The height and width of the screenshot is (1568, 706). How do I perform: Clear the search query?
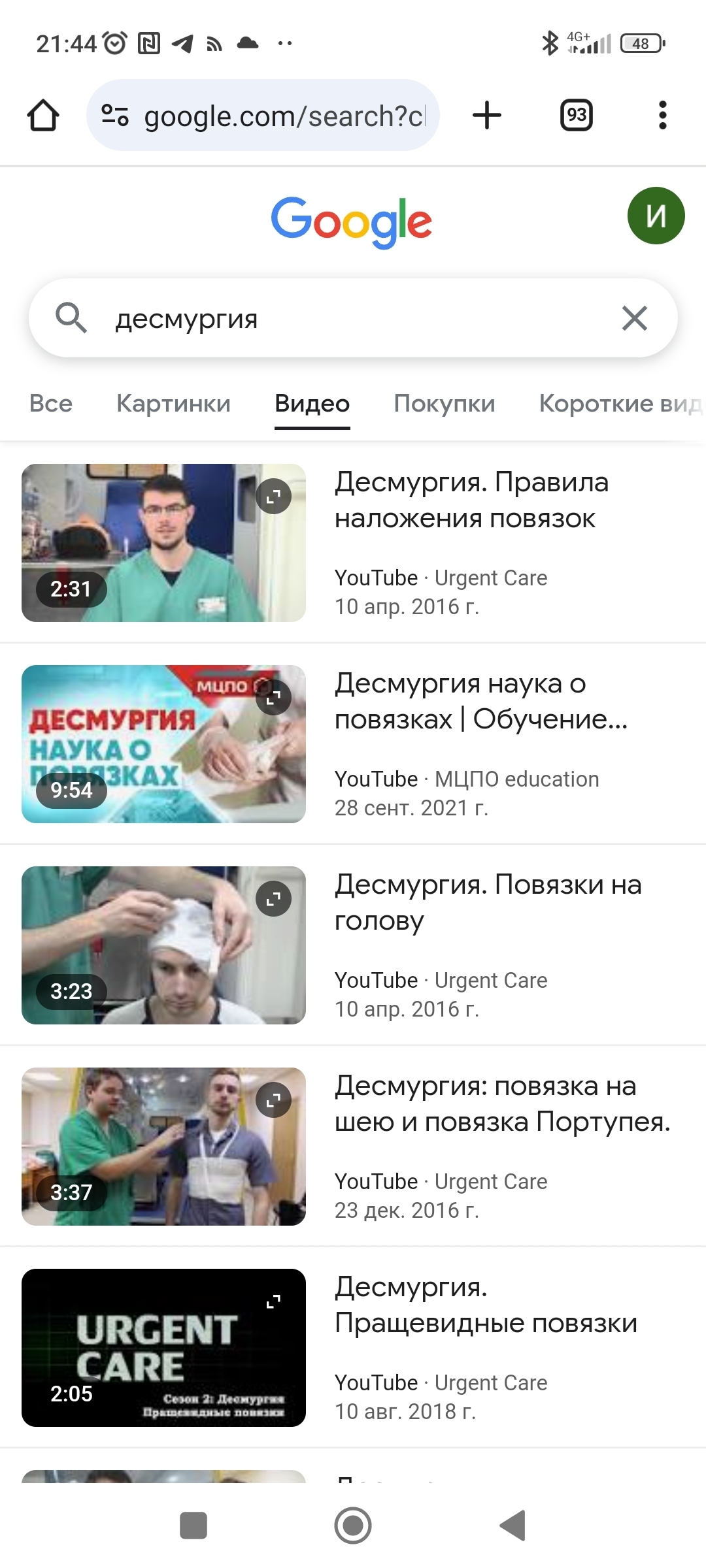634,319
